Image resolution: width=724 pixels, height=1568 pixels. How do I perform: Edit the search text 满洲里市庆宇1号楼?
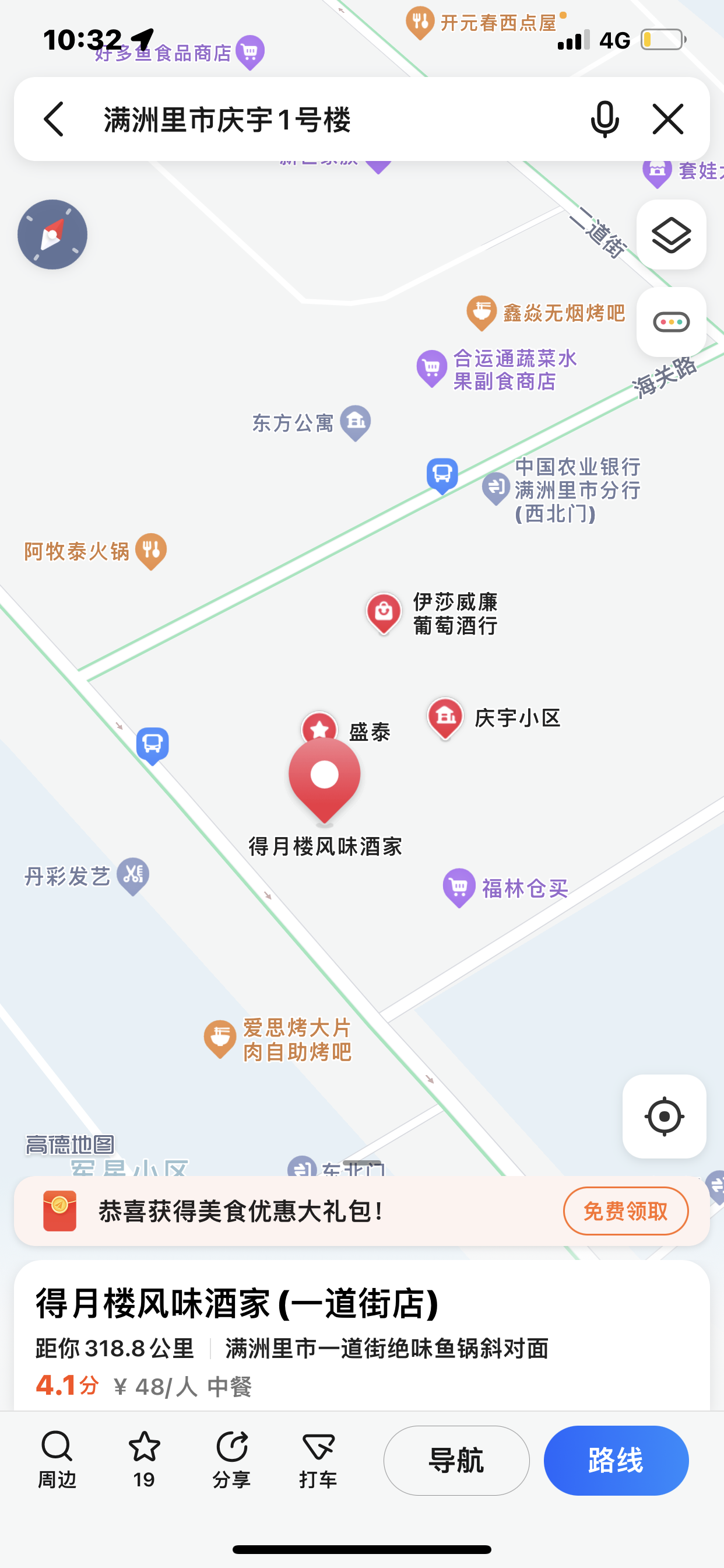click(x=317, y=118)
